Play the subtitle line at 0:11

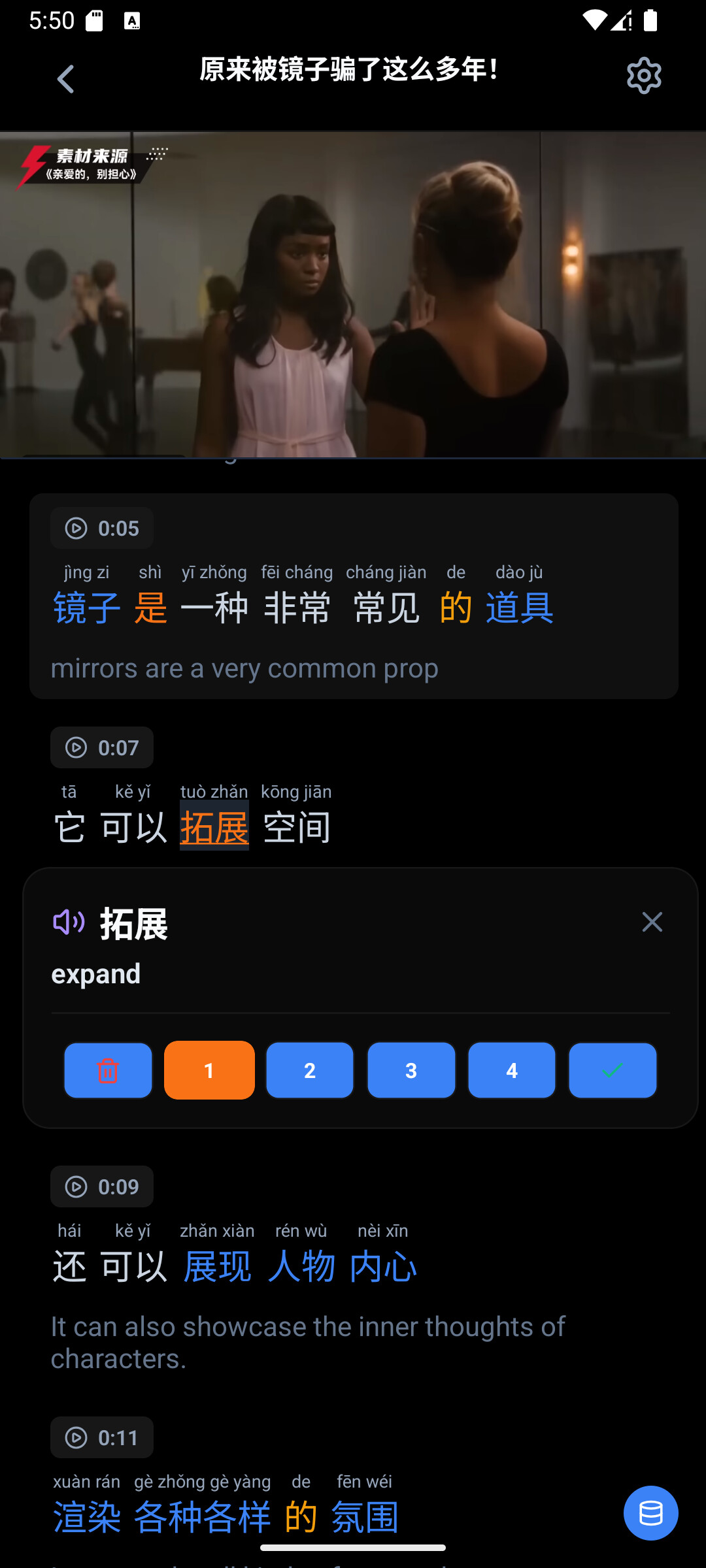102,1437
